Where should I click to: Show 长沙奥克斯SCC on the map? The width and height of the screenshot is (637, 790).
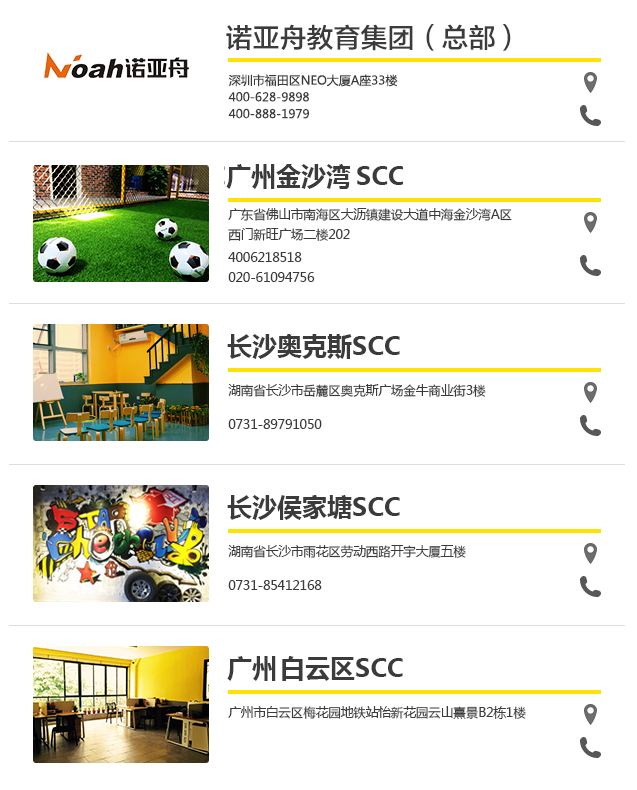[590, 392]
